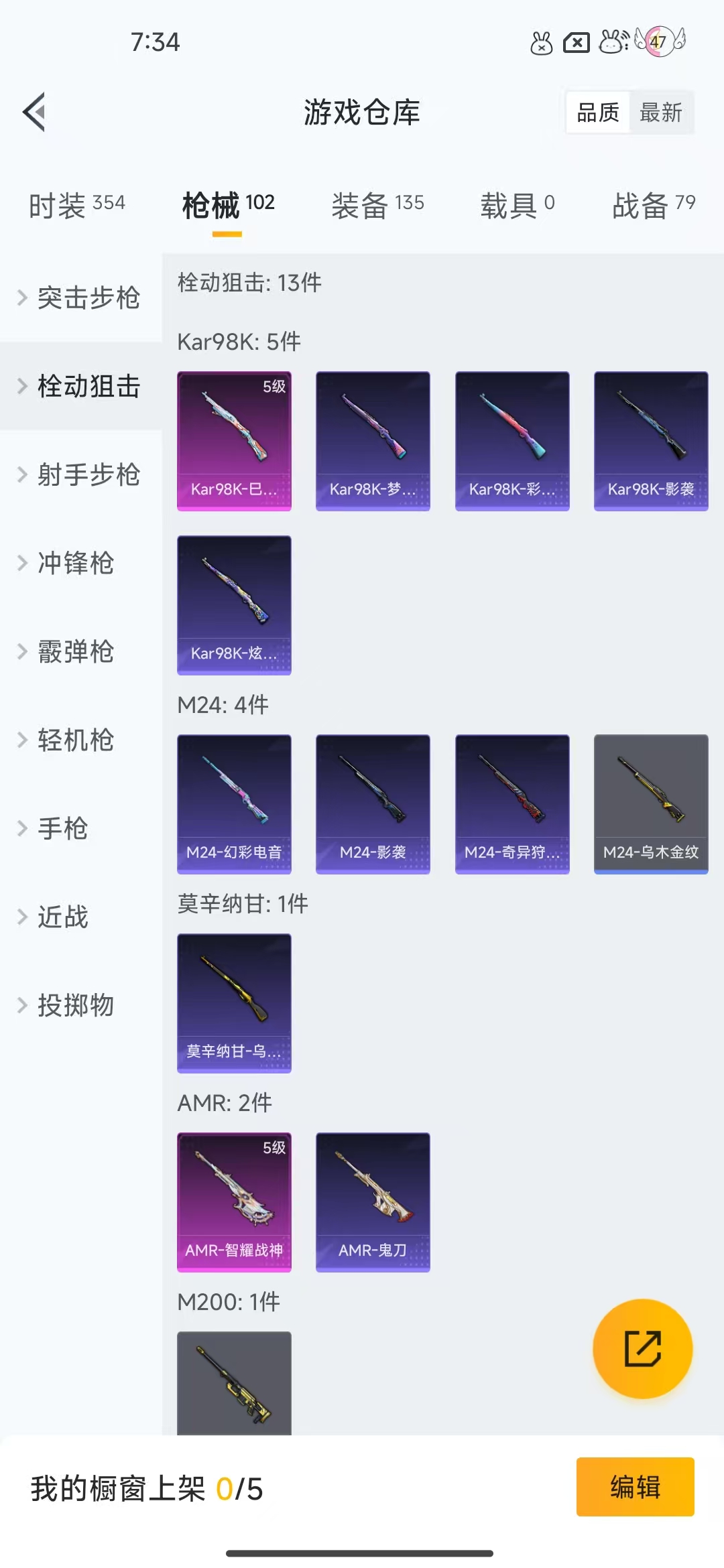Open the M24-乌木金纹 item

tap(650, 803)
